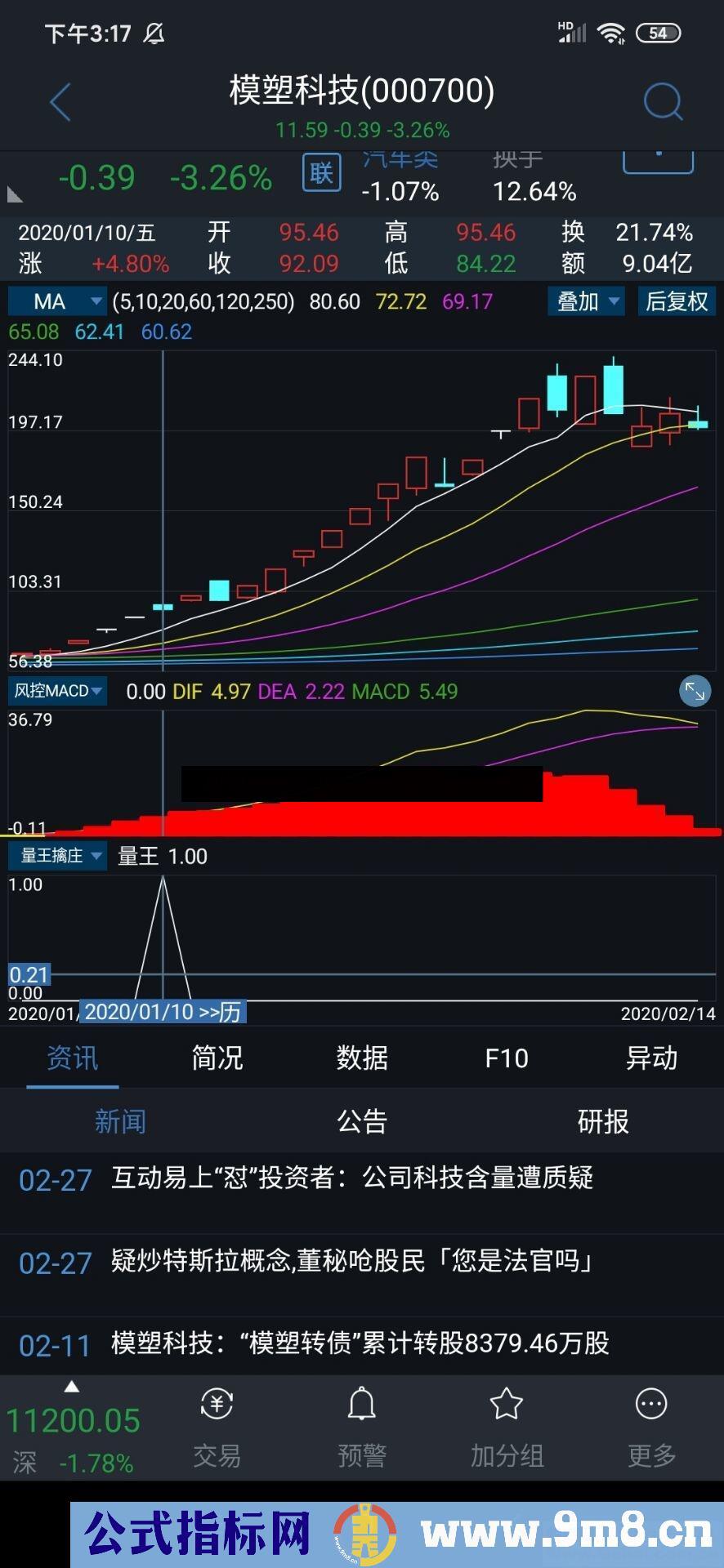This screenshot has width=724, height=1568.
Task: Switch to 新闻 news filter
Action: 121,1120
